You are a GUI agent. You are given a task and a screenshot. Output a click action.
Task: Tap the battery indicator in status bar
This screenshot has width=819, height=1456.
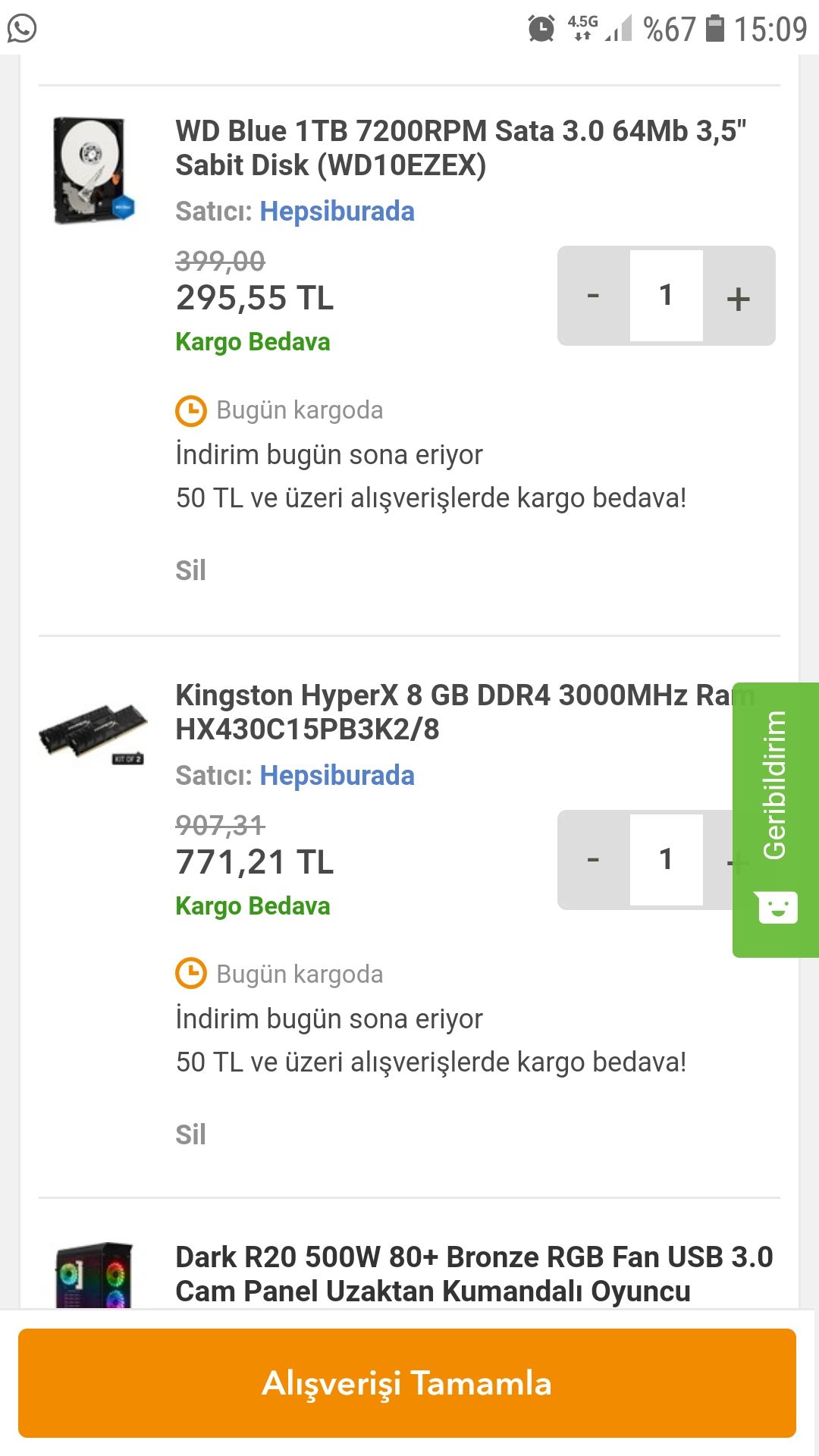click(x=715, y=29)
